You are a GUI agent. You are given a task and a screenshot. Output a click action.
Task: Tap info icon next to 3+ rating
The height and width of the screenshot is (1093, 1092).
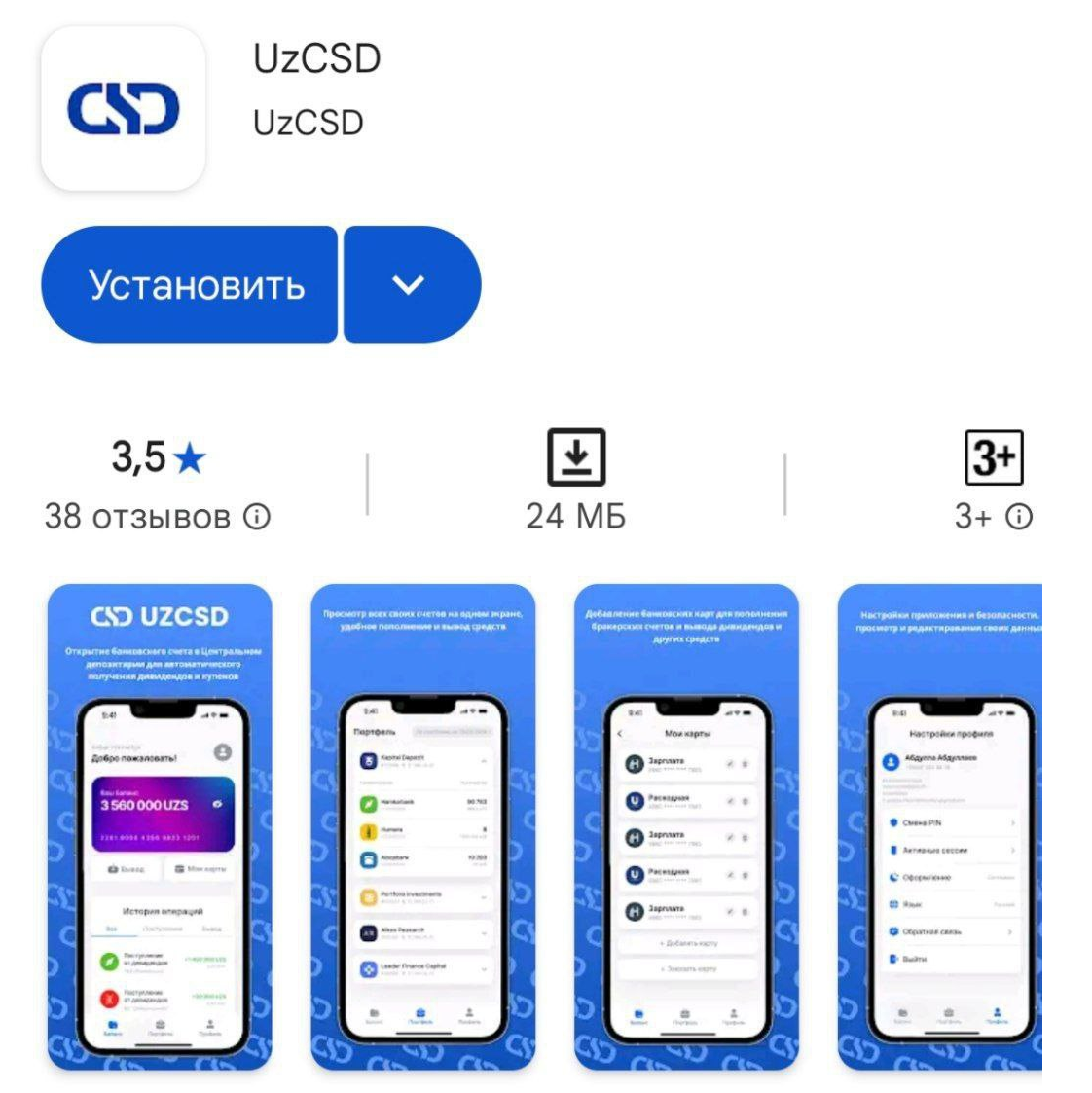tap(1019, 517)
